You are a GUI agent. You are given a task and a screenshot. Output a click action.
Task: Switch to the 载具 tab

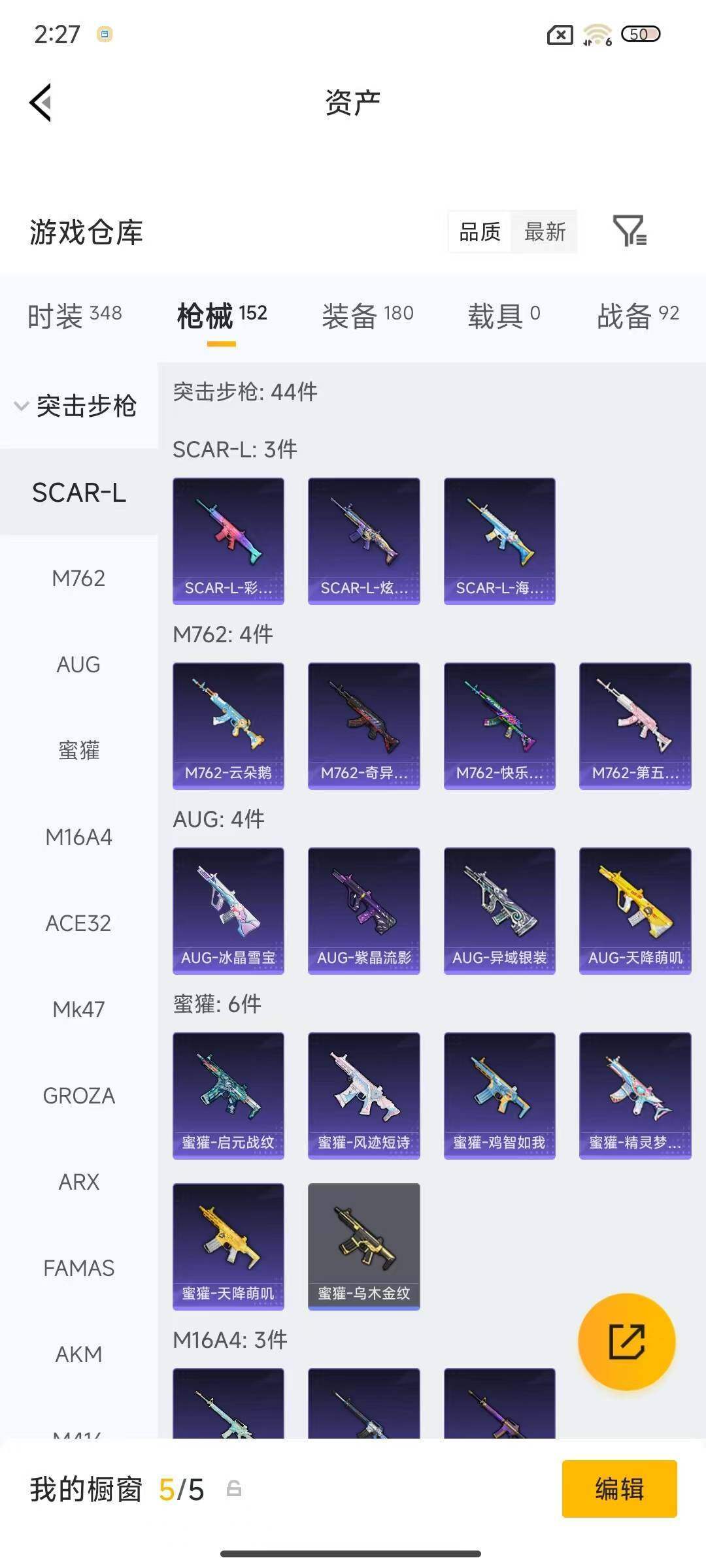(x=503, y=315)
